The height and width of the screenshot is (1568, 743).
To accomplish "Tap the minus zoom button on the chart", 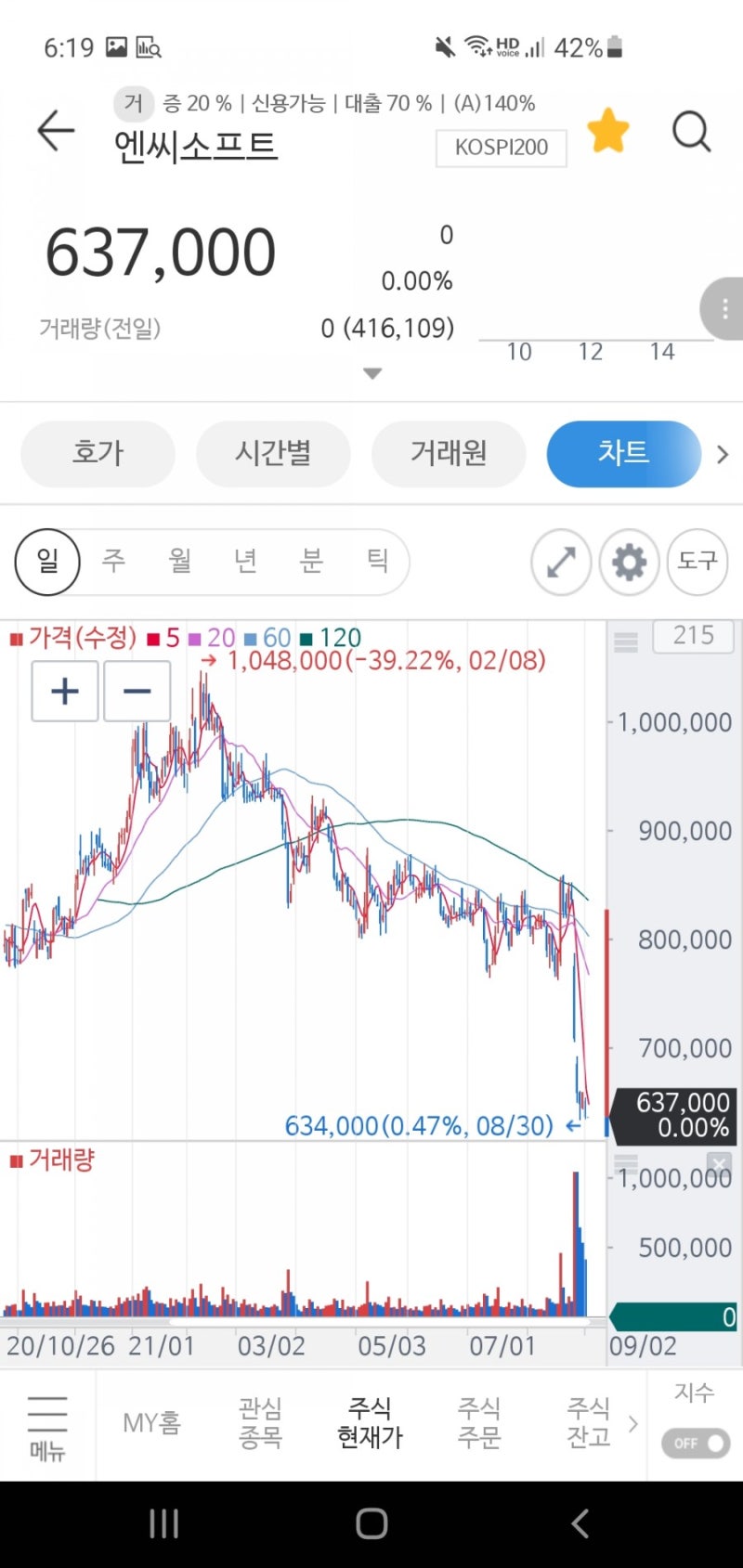I will (137, 692).
